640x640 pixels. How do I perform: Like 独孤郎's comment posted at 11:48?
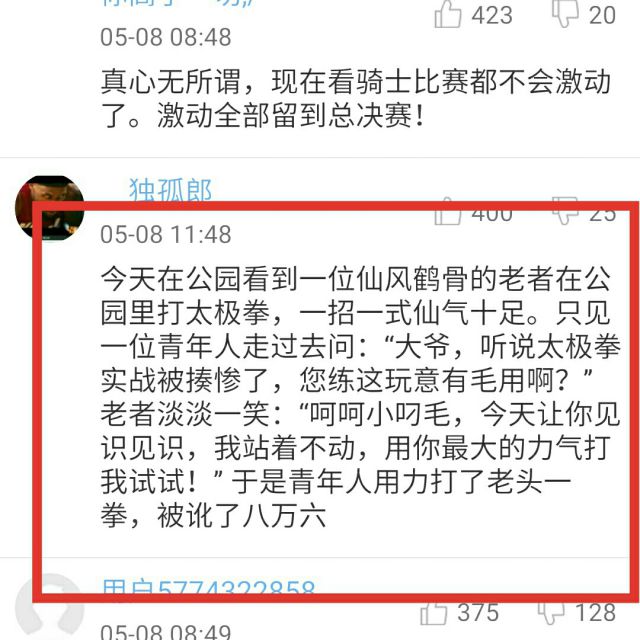[x=448, y=211]
